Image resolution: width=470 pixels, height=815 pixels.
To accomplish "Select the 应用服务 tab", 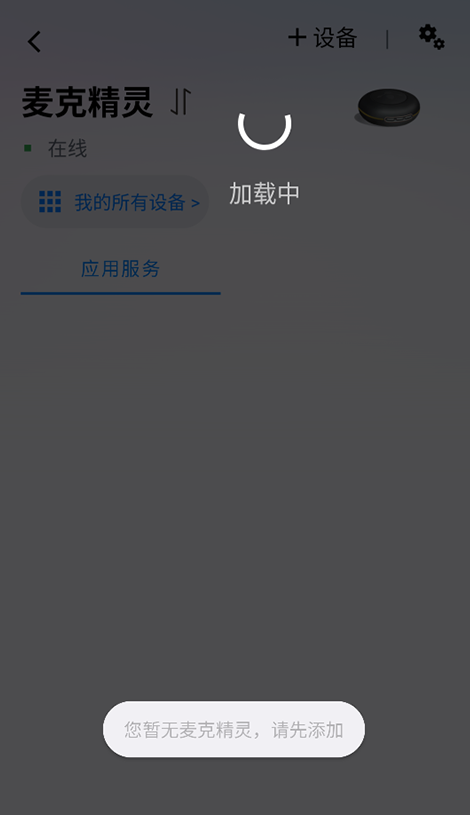I will 121,269.
